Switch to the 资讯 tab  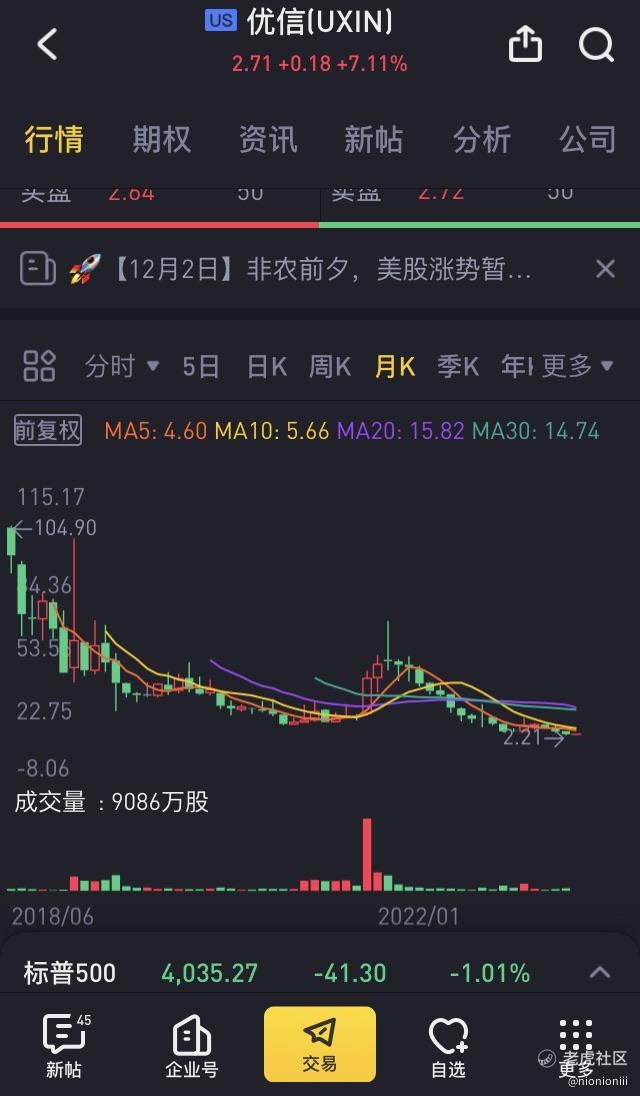pos(268,139)
